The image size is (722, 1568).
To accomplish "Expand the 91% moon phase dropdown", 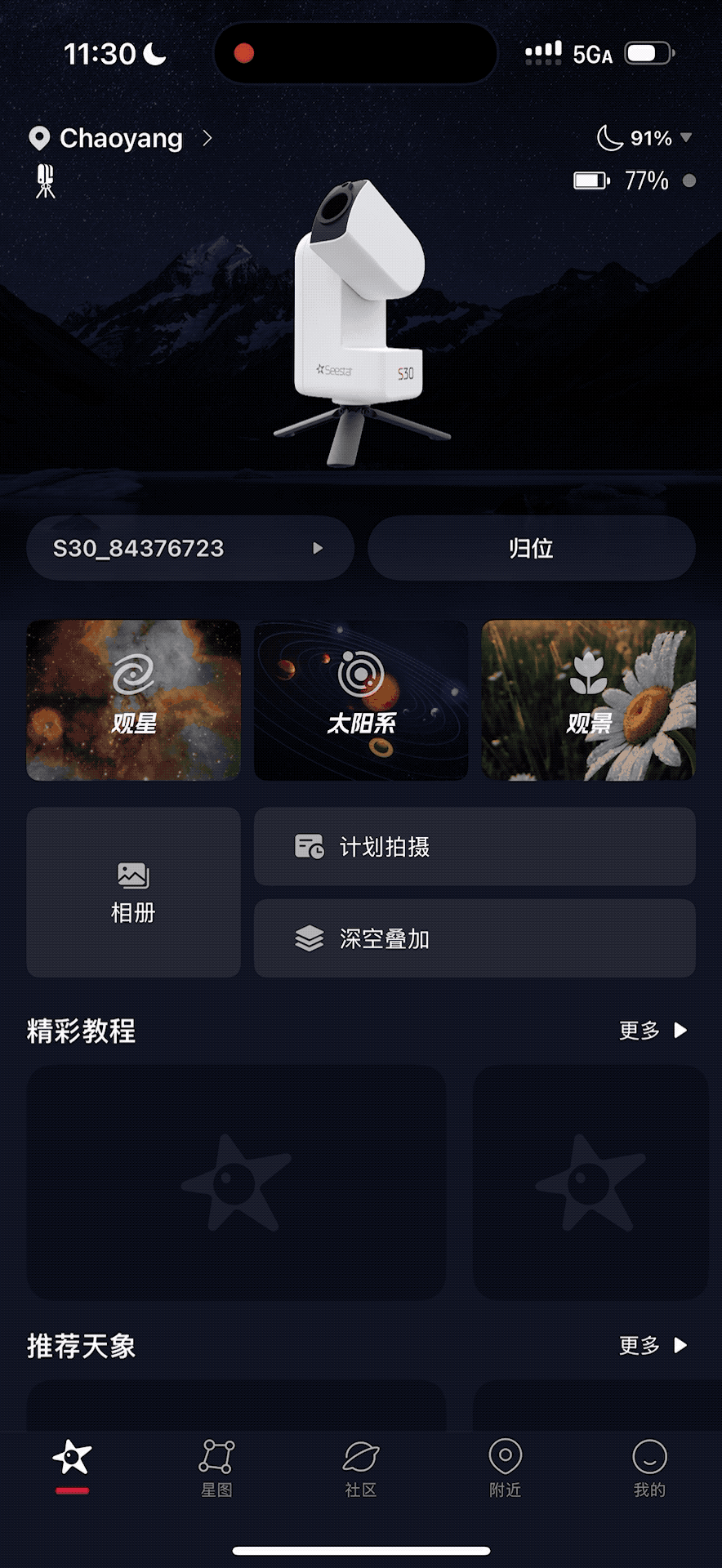I will point(645,138).
